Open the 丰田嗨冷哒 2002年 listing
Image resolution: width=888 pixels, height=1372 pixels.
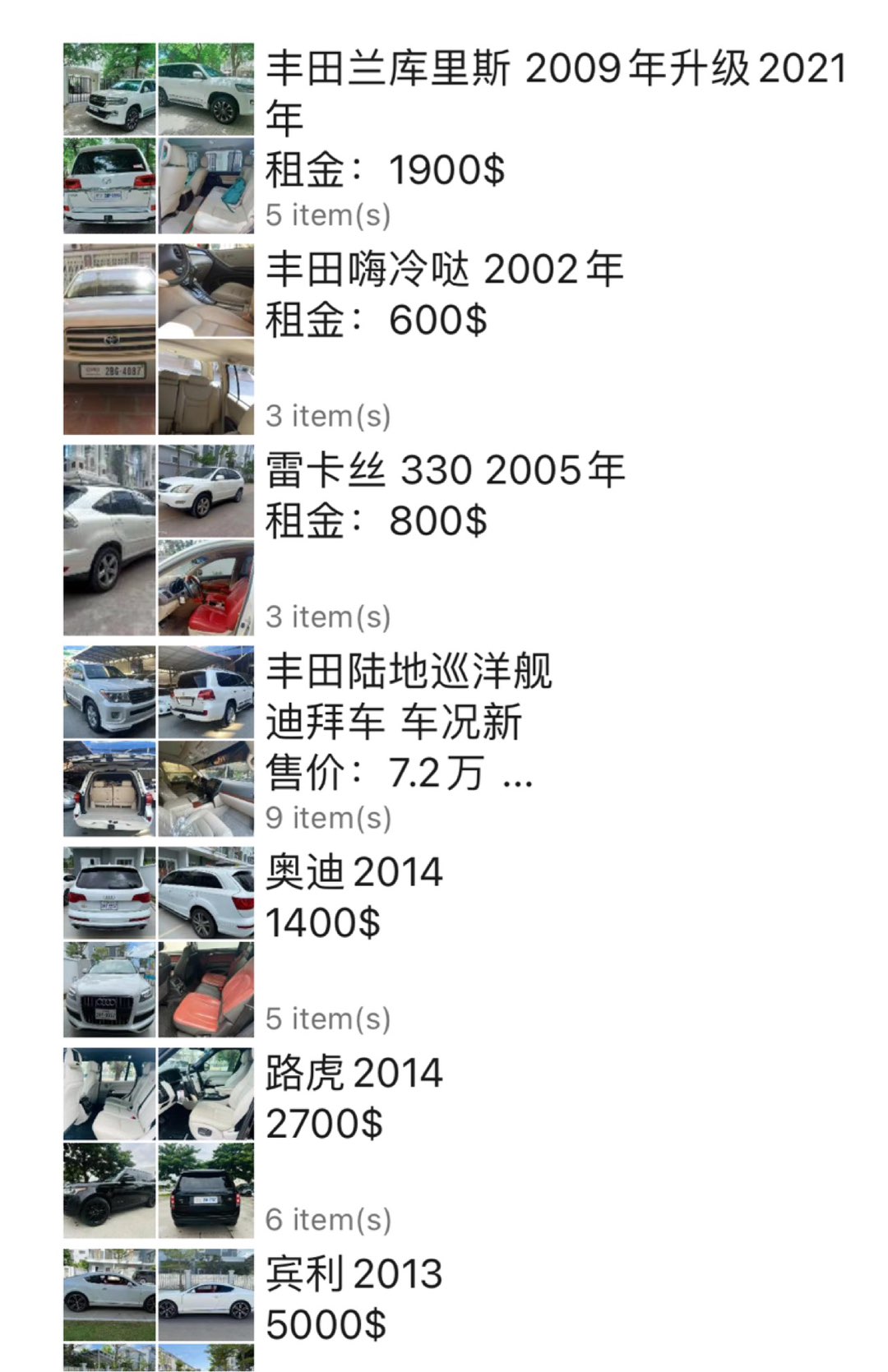[444, 269]
